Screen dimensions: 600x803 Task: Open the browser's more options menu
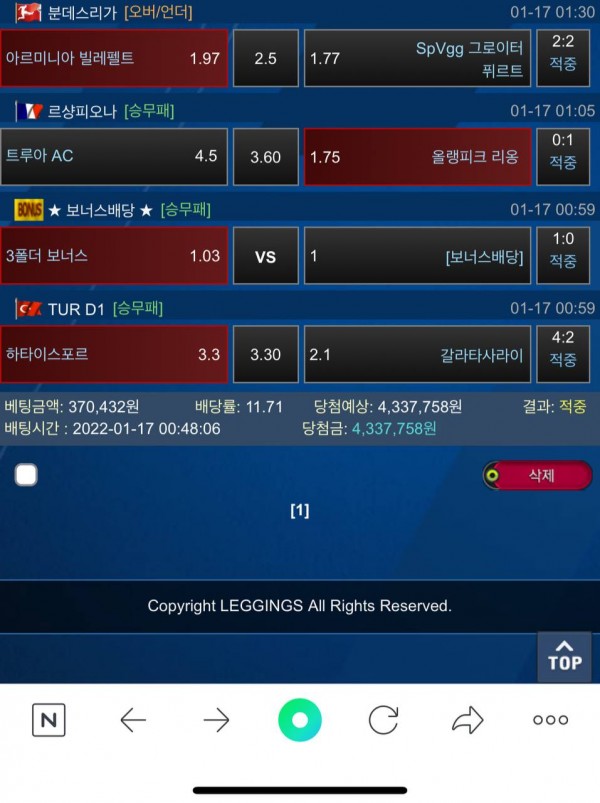coord(550,720)
